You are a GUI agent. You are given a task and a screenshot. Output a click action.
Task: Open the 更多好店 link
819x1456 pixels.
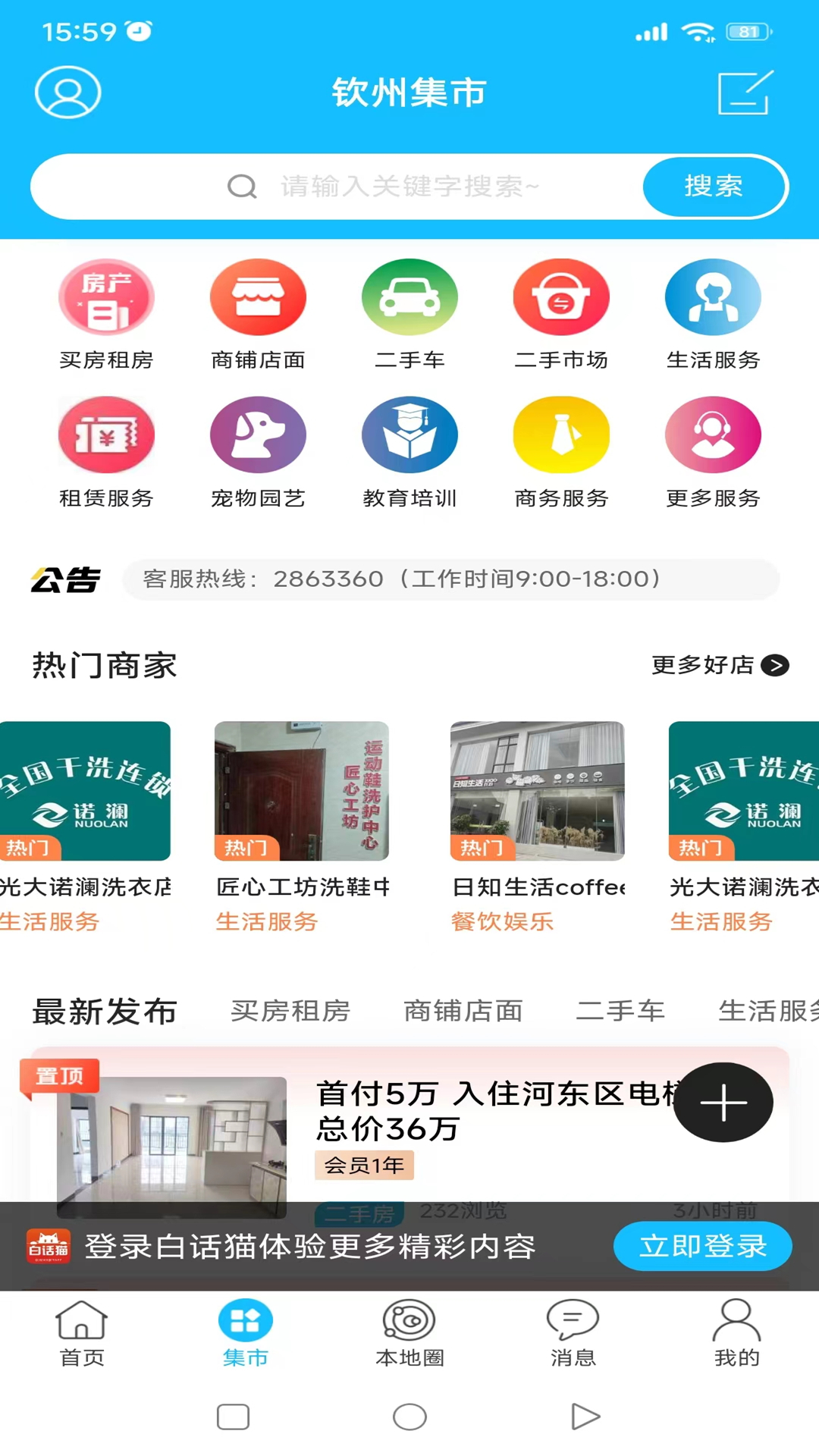coord(720,665)
